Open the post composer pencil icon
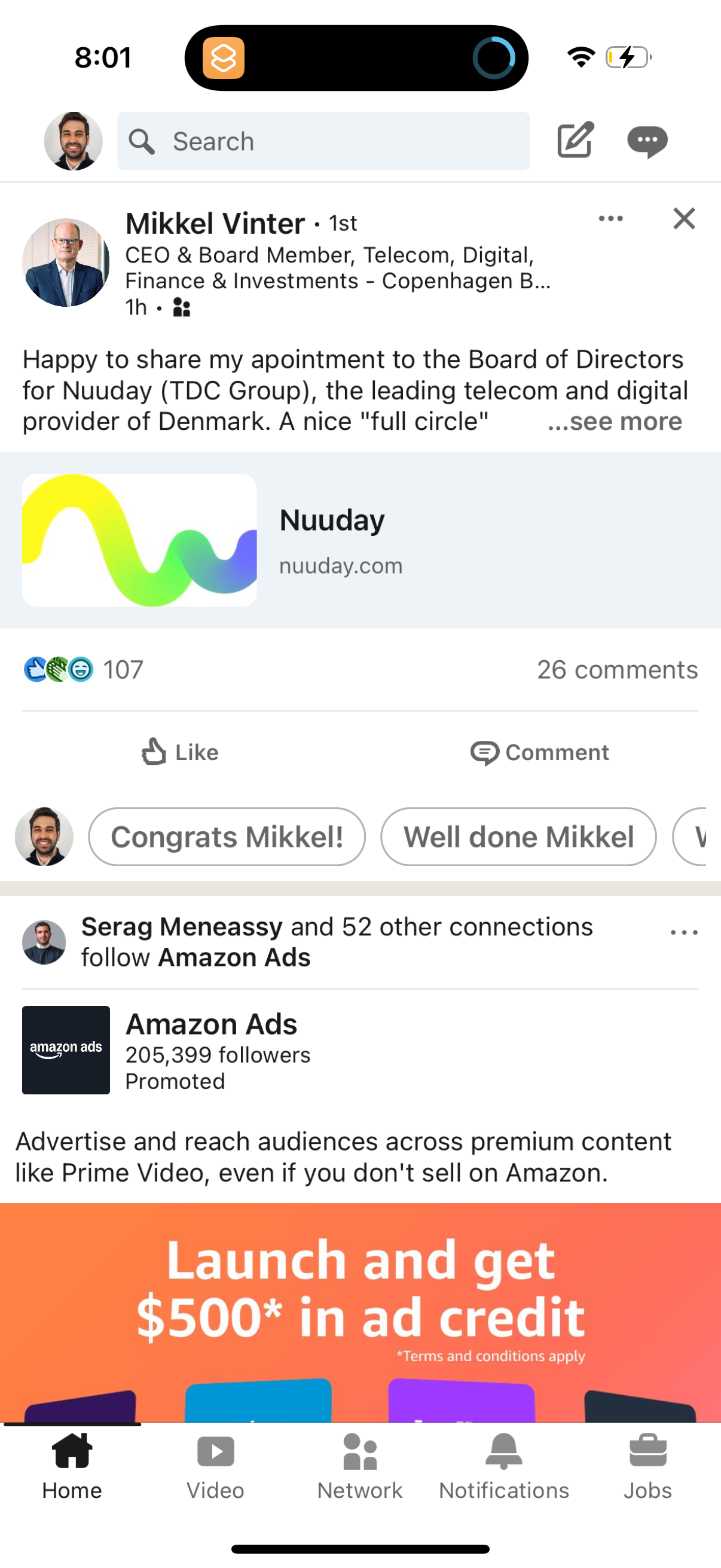This screenshot has width=721, height=1568. tap(574, 141)
